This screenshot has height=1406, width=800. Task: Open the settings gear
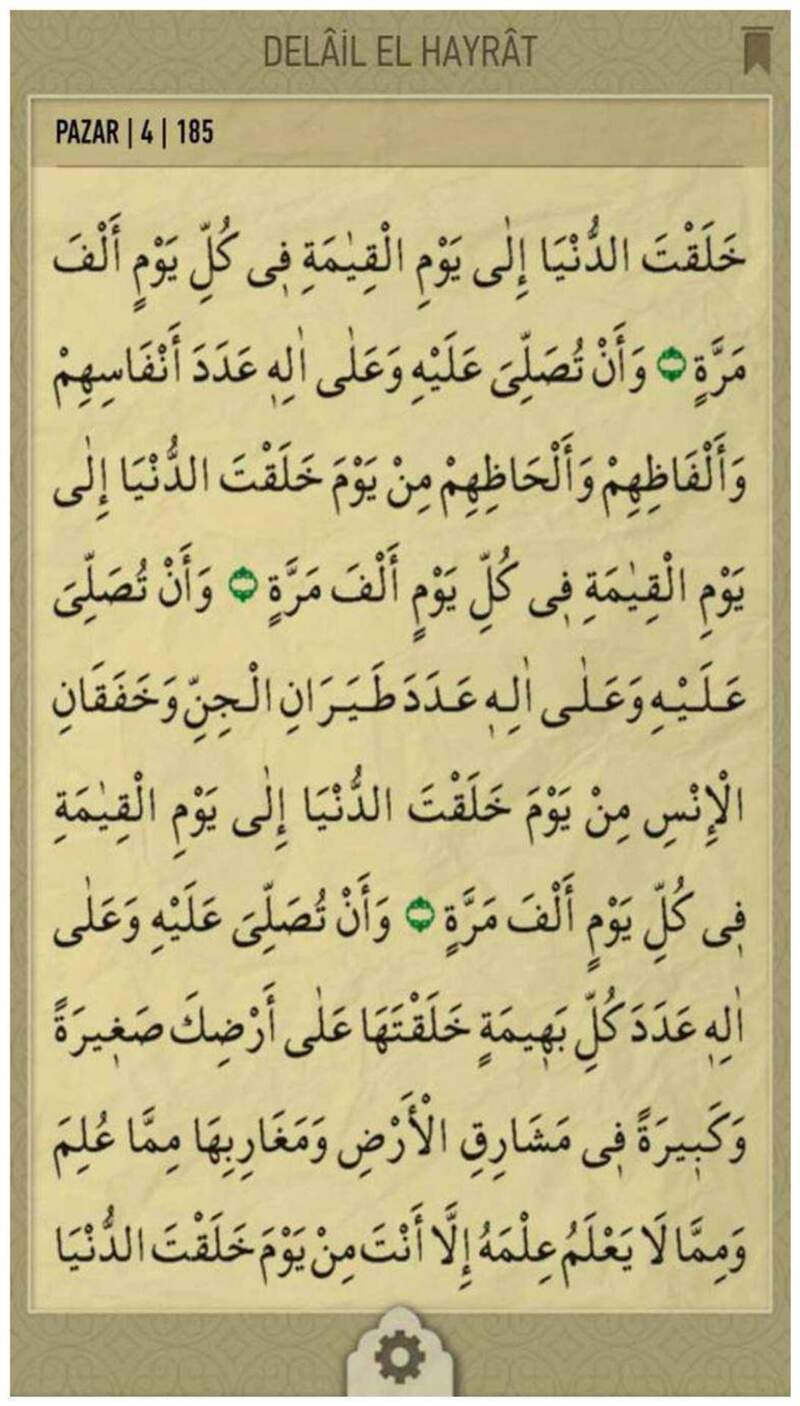click(x=400, y=1358)
